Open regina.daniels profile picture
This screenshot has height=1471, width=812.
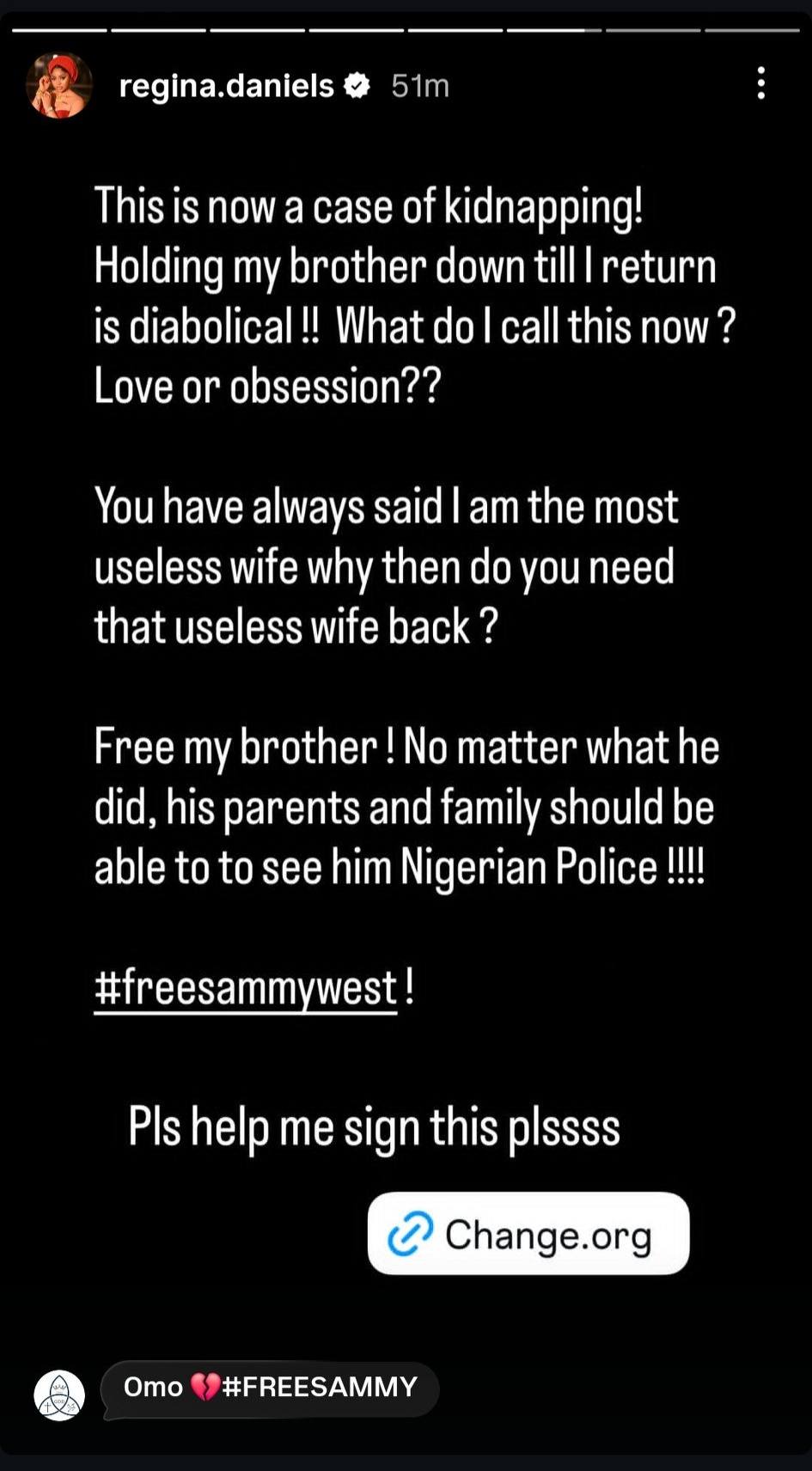point(59,85)
